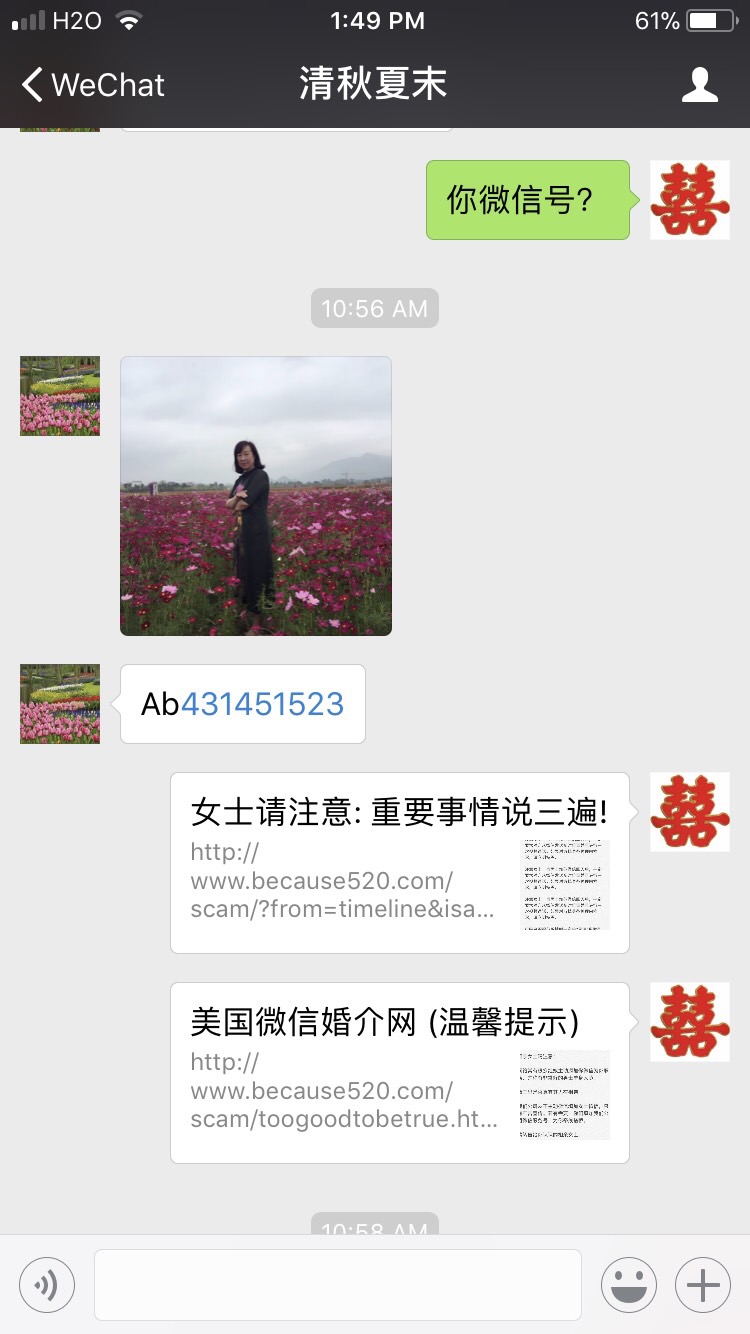Switch to voice message input
Viewport: 750px width, 1334px height.
pyautogui.click(x=47, y=1284)
